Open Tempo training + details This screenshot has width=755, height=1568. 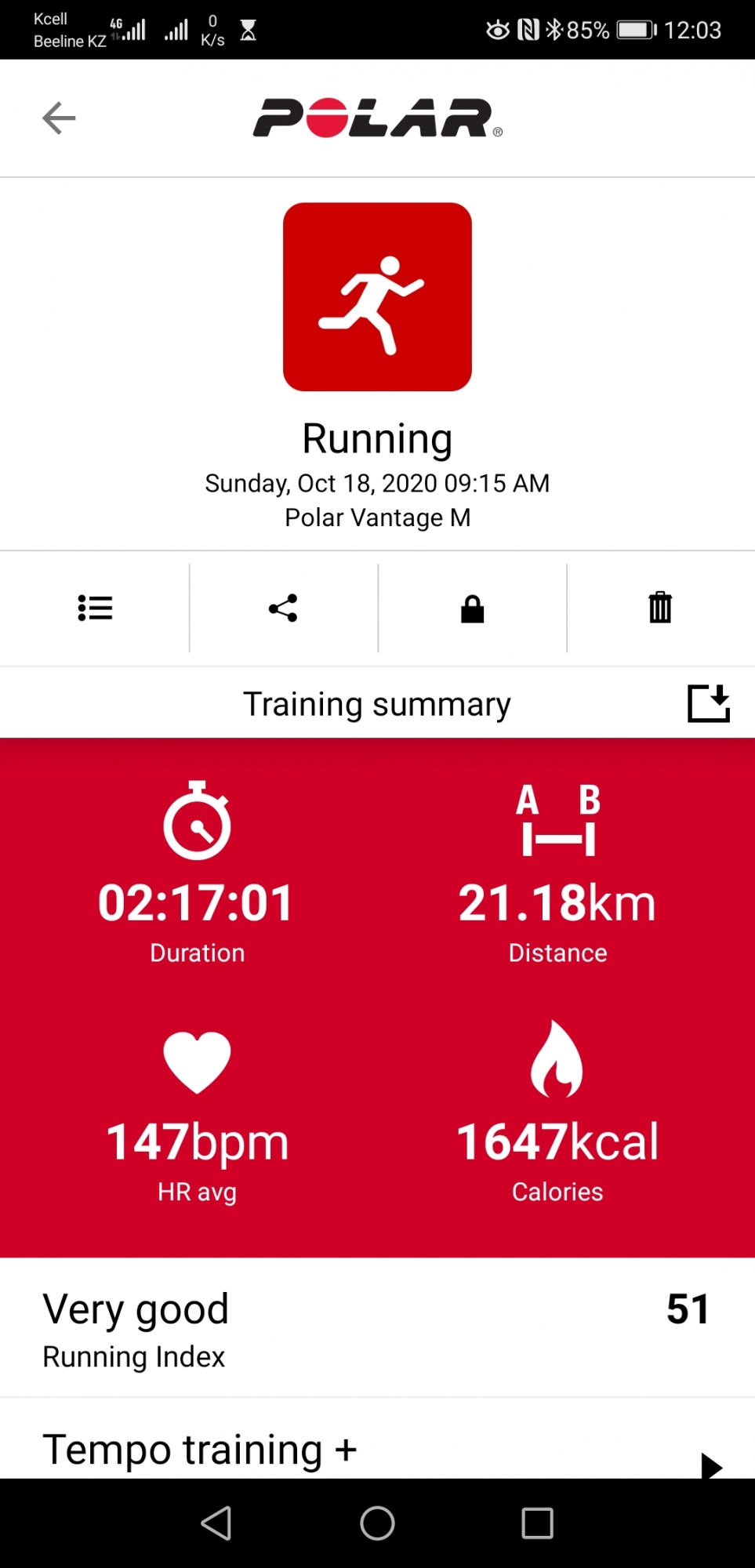click(x=376, y=1450)
